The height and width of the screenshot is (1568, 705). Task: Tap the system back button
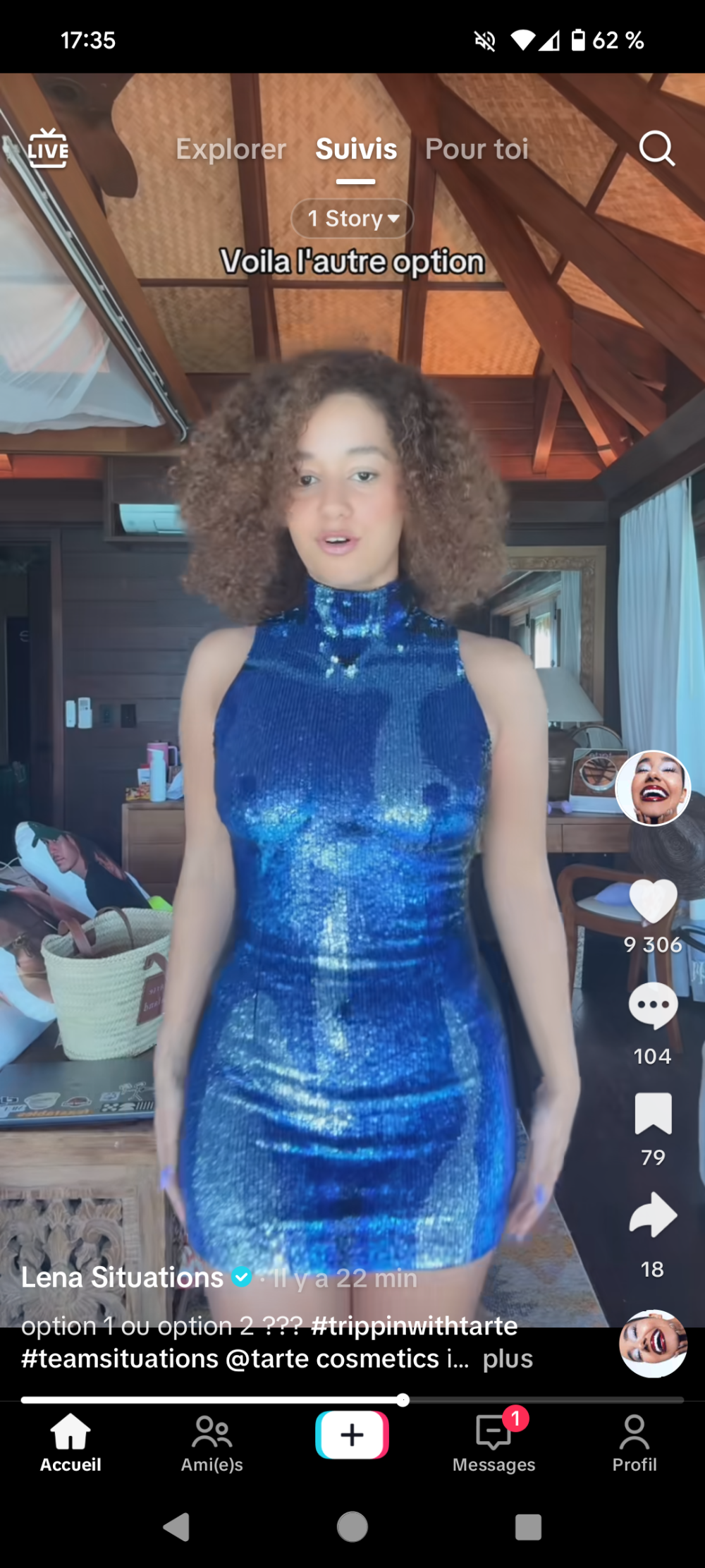coord(176,1527)
